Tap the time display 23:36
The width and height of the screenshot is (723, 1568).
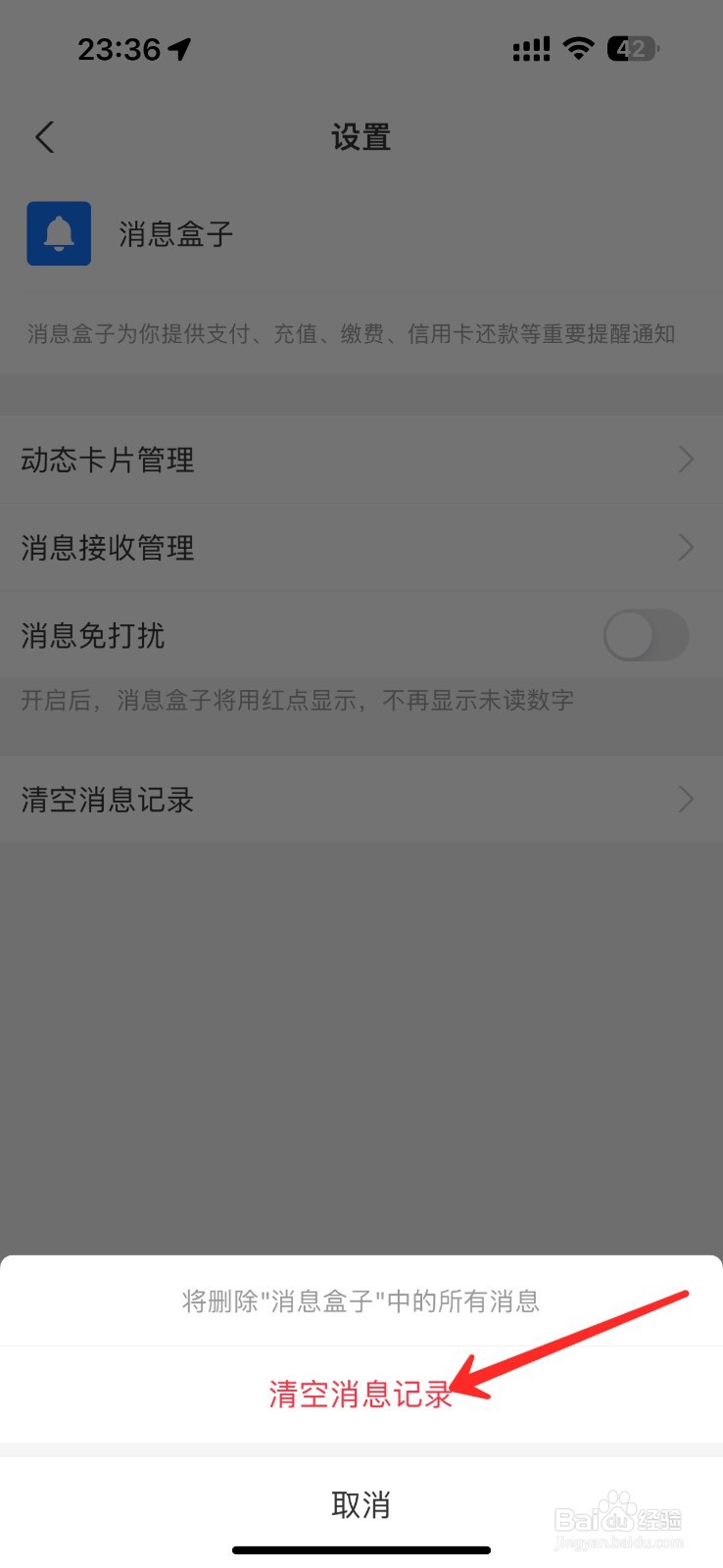tap(118, 49)
